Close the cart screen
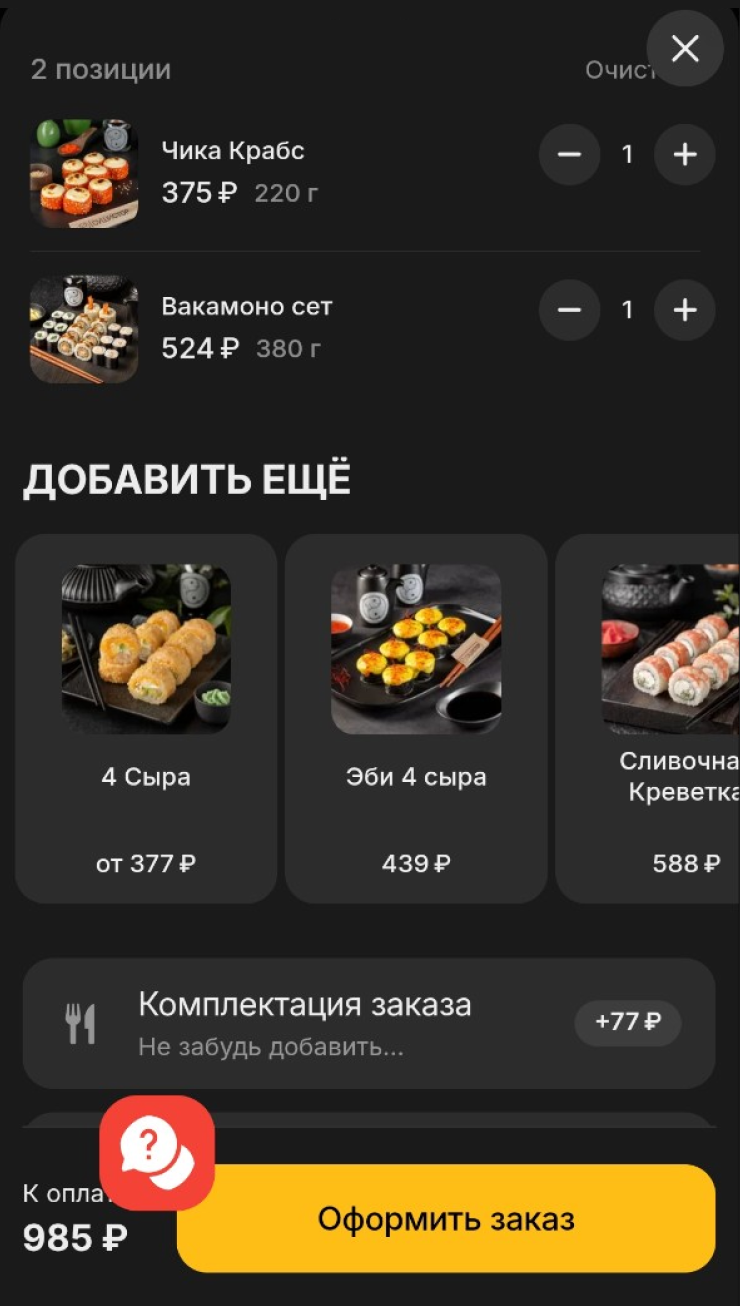Screen dimensions: 740x1306 [x=685, y=48]
